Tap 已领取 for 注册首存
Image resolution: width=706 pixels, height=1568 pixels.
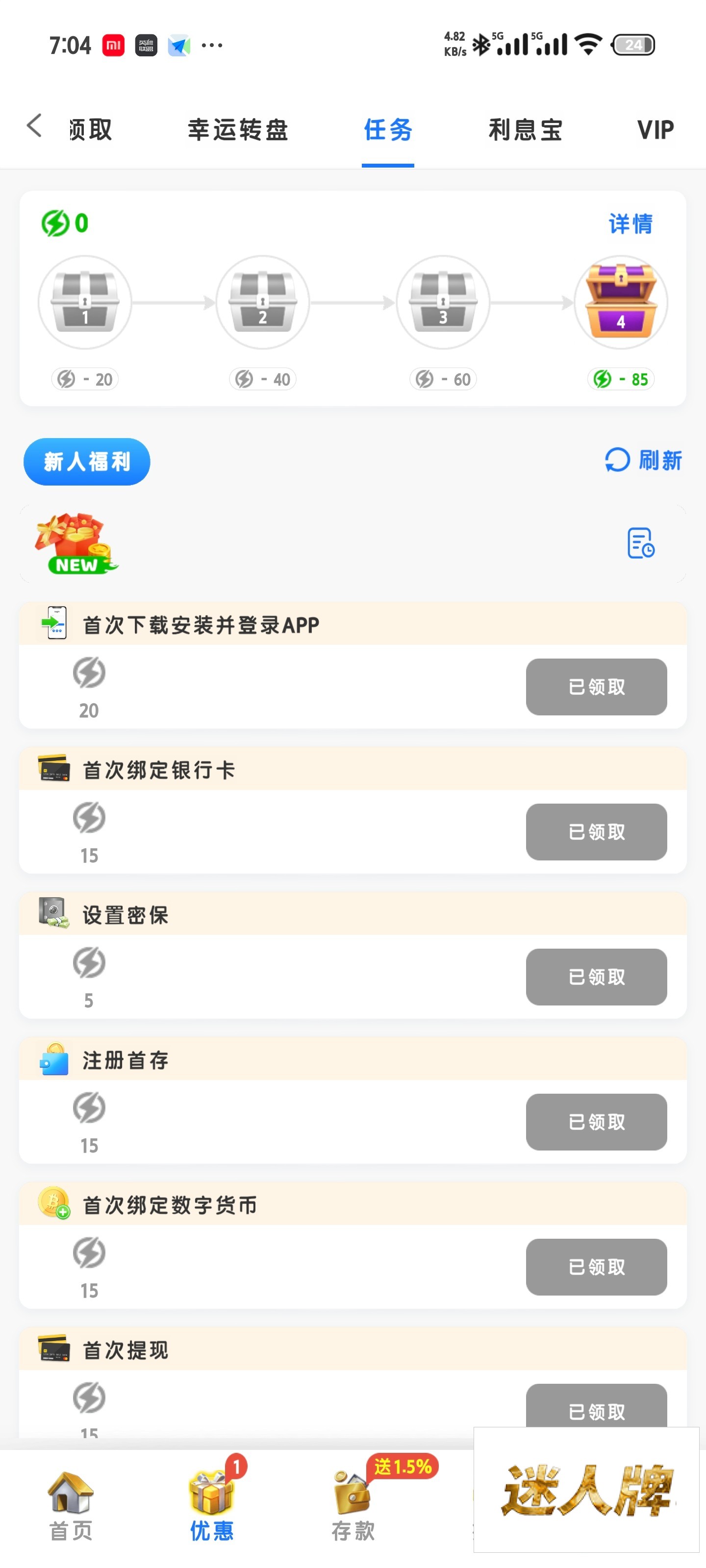596,1121
